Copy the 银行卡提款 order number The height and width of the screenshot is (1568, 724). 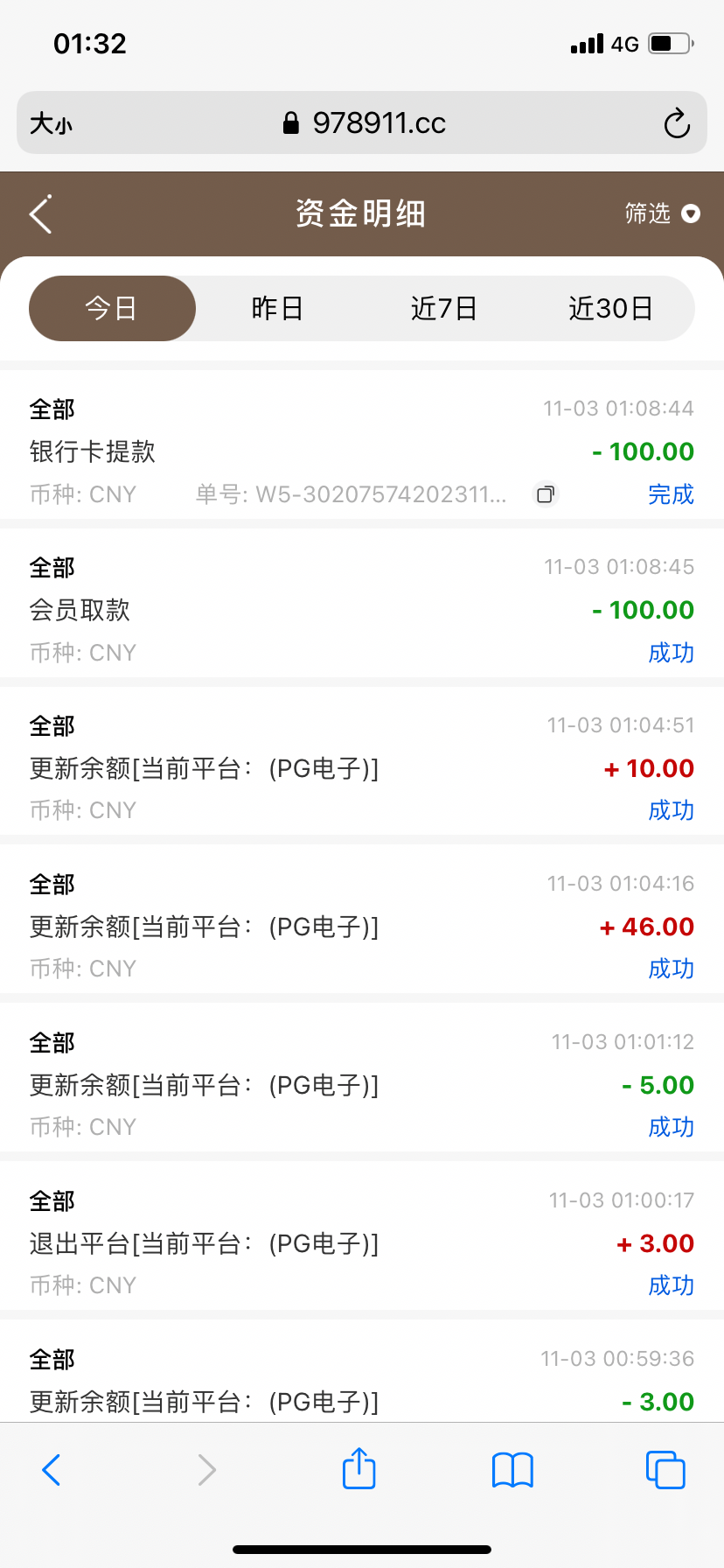pyautogui.click(x=546, y=494)
